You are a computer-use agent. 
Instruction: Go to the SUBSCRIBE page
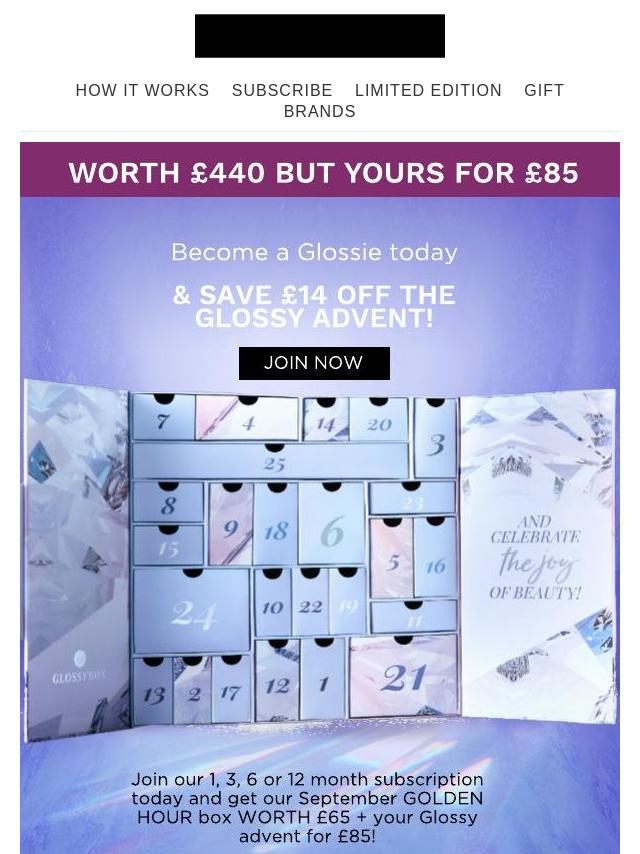point(282,90)
